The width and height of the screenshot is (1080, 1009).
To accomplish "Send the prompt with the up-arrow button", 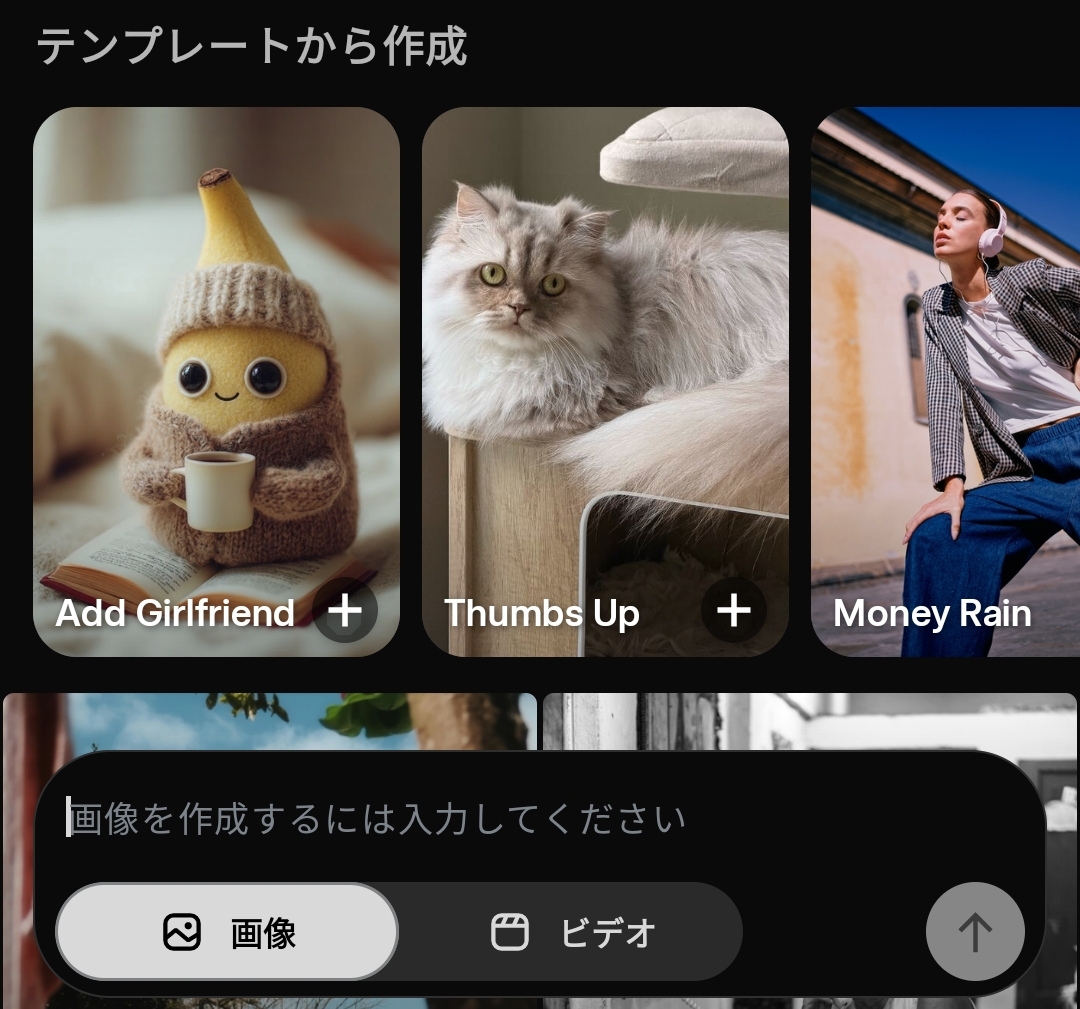I will tap(975, 932).
